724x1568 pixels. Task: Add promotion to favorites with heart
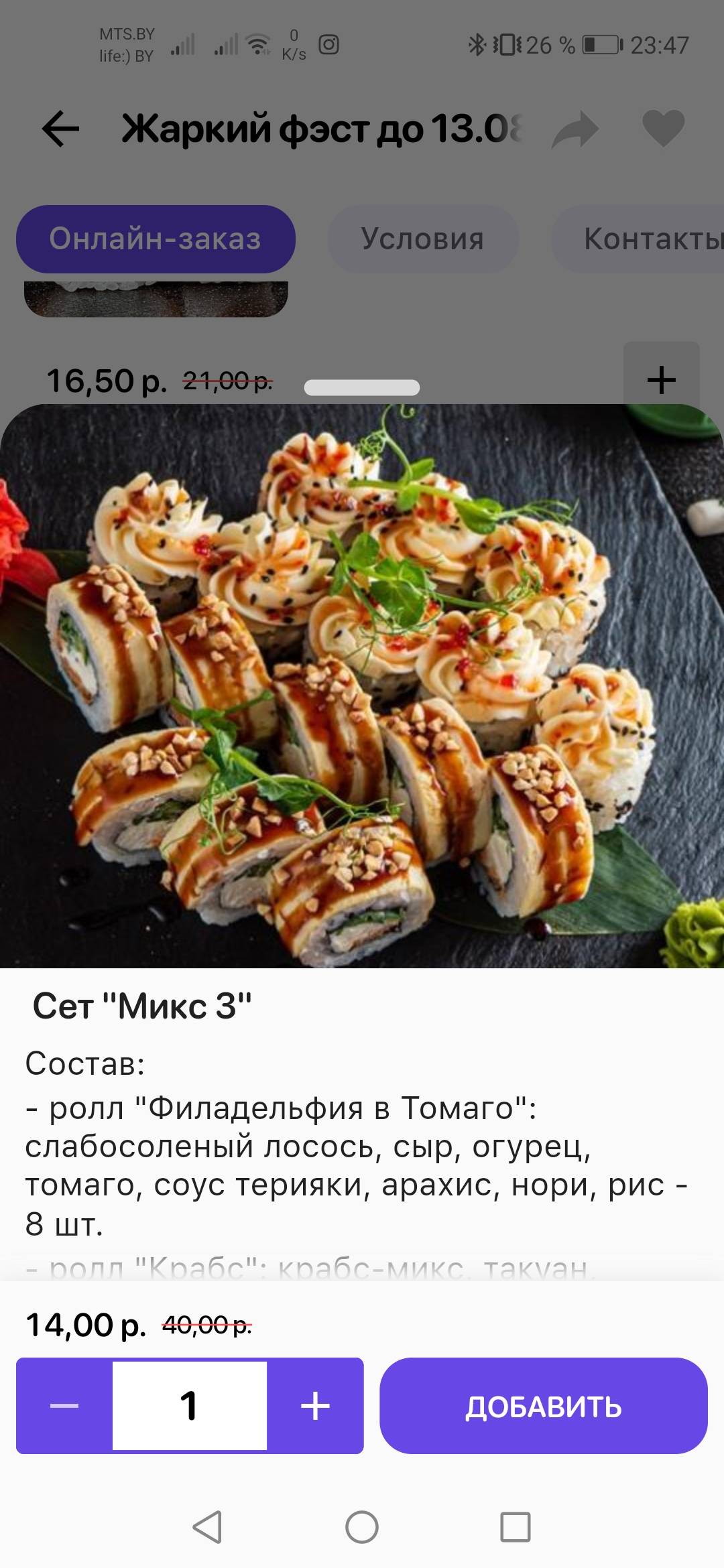[x=663, y=127]
